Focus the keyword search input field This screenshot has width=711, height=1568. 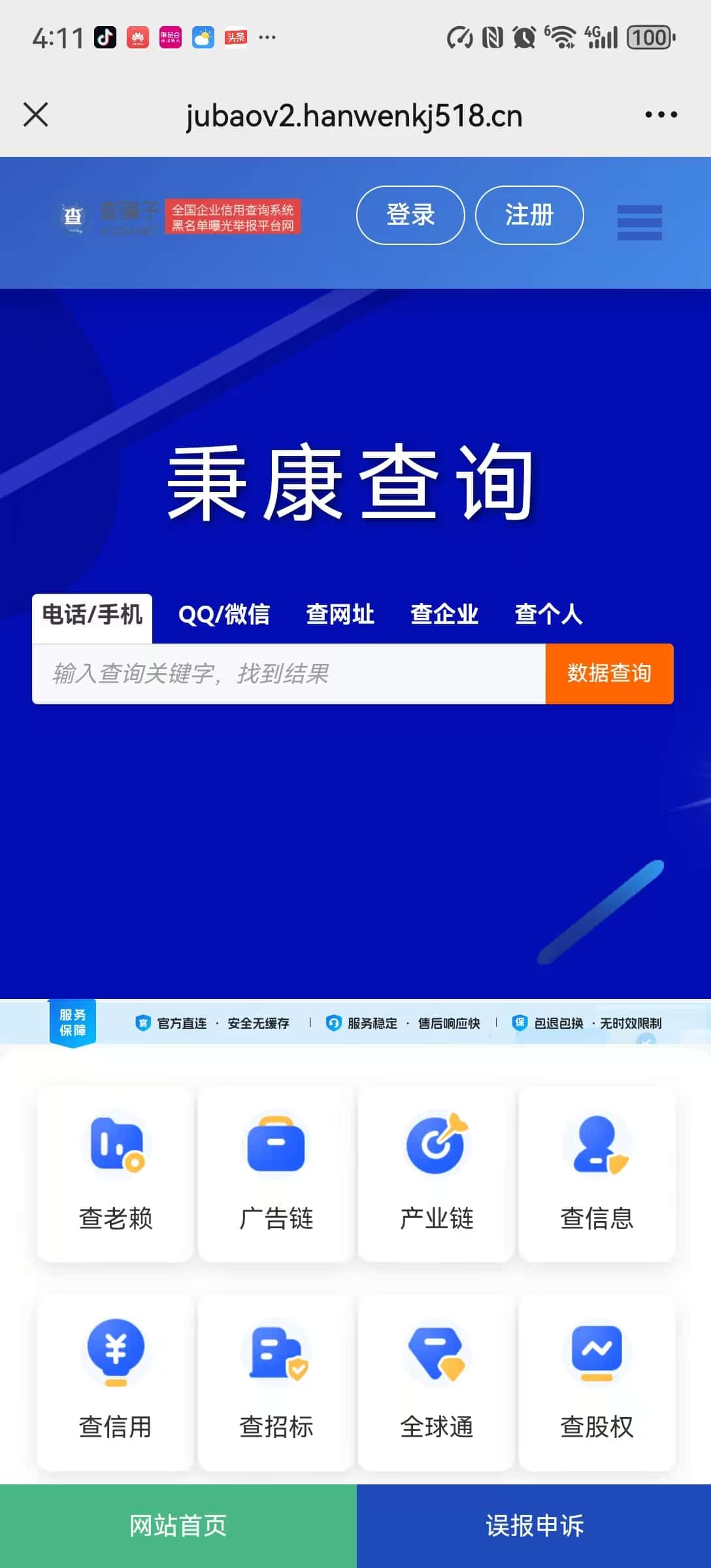[x=288, y=674]
